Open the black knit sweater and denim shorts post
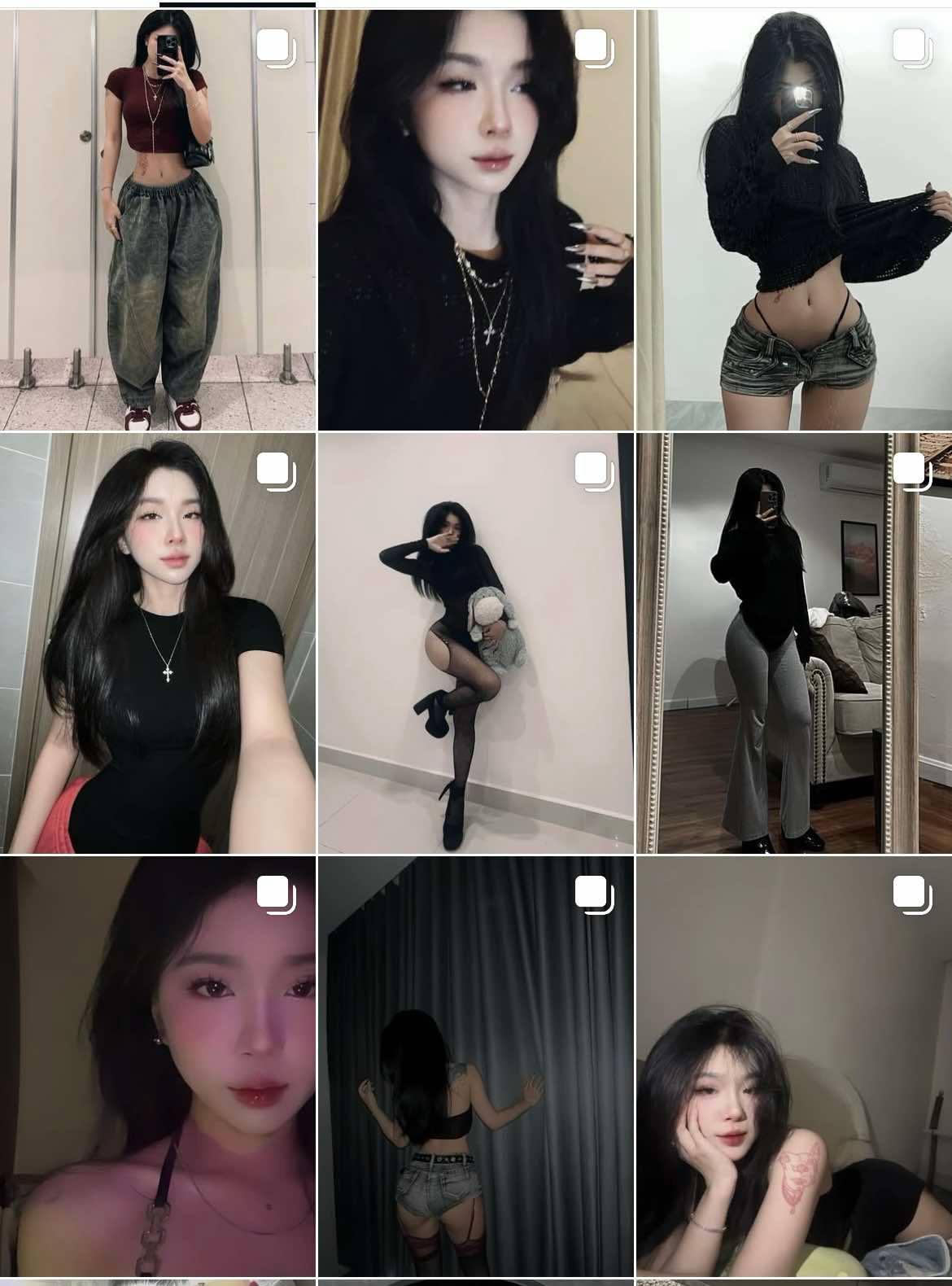 (793, 220)
